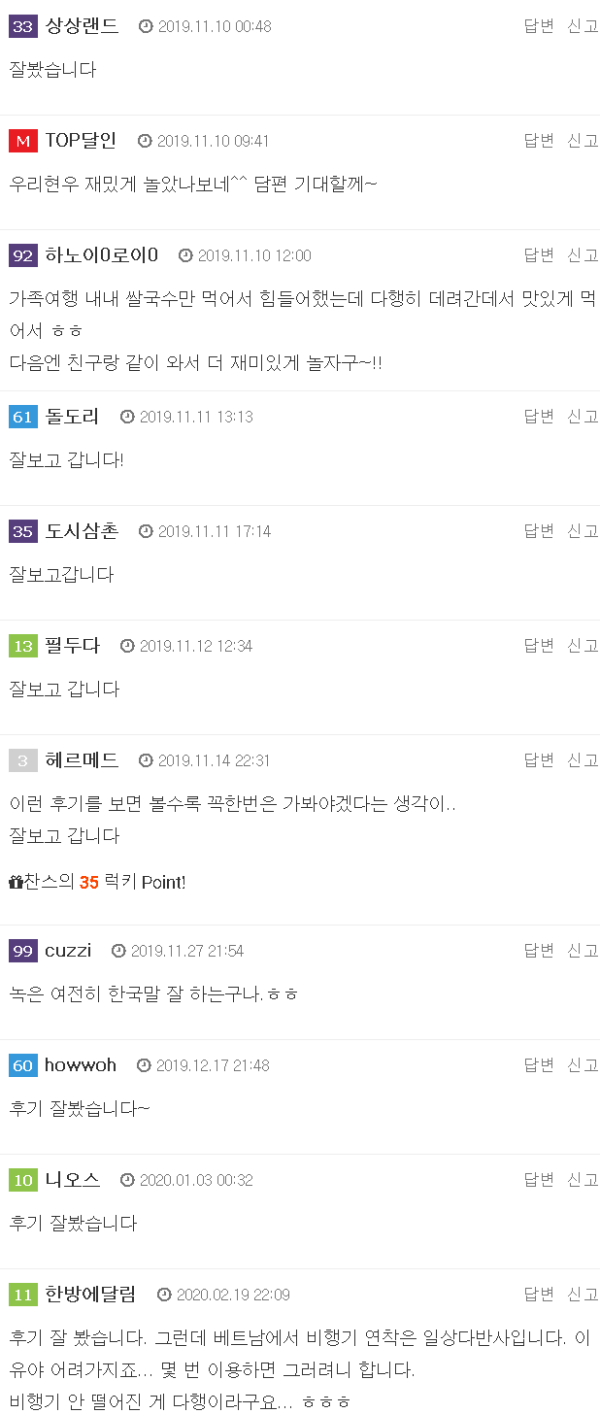Report 돌도리's comment
The width and height of the screenshot is (600, 1414).
tap(582, 416)
